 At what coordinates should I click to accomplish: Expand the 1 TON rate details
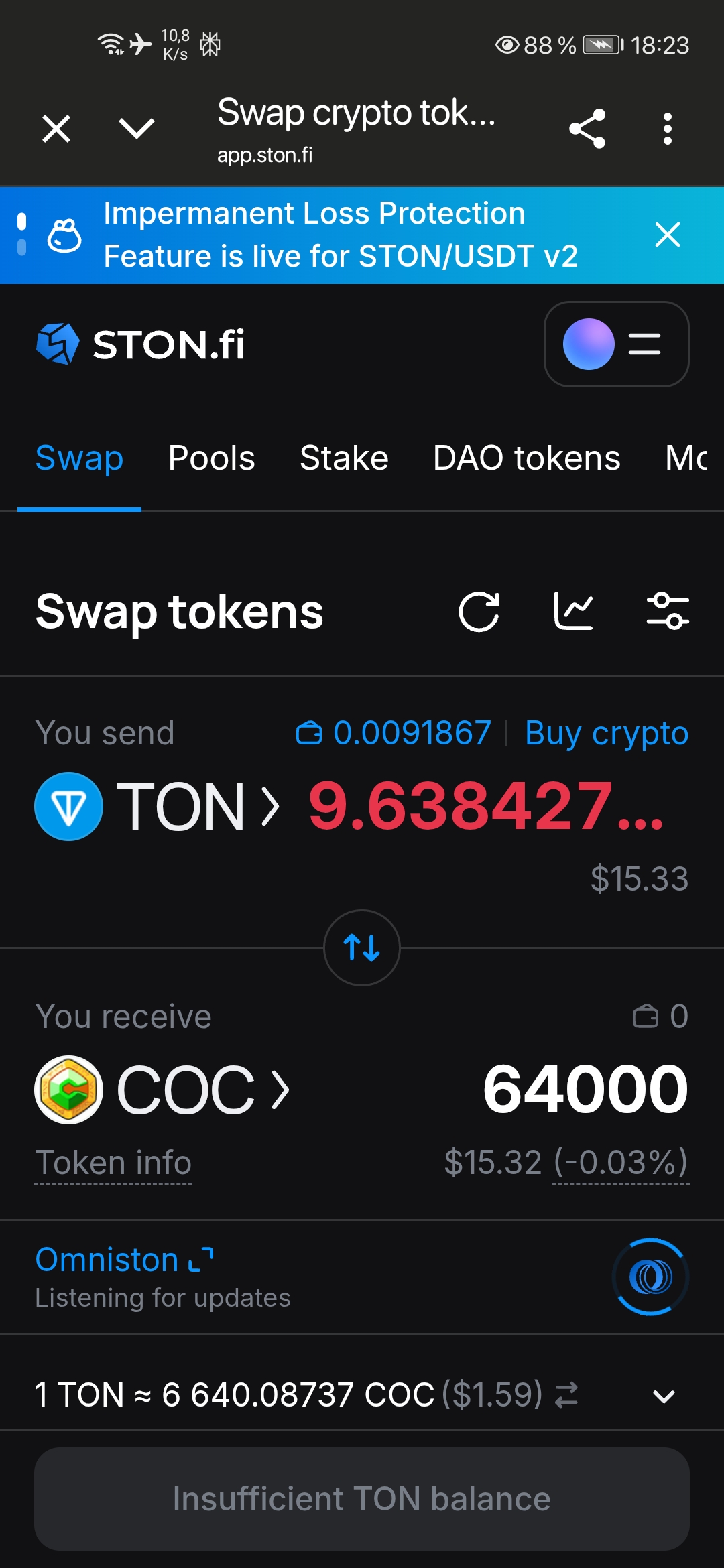(664, 1396)
